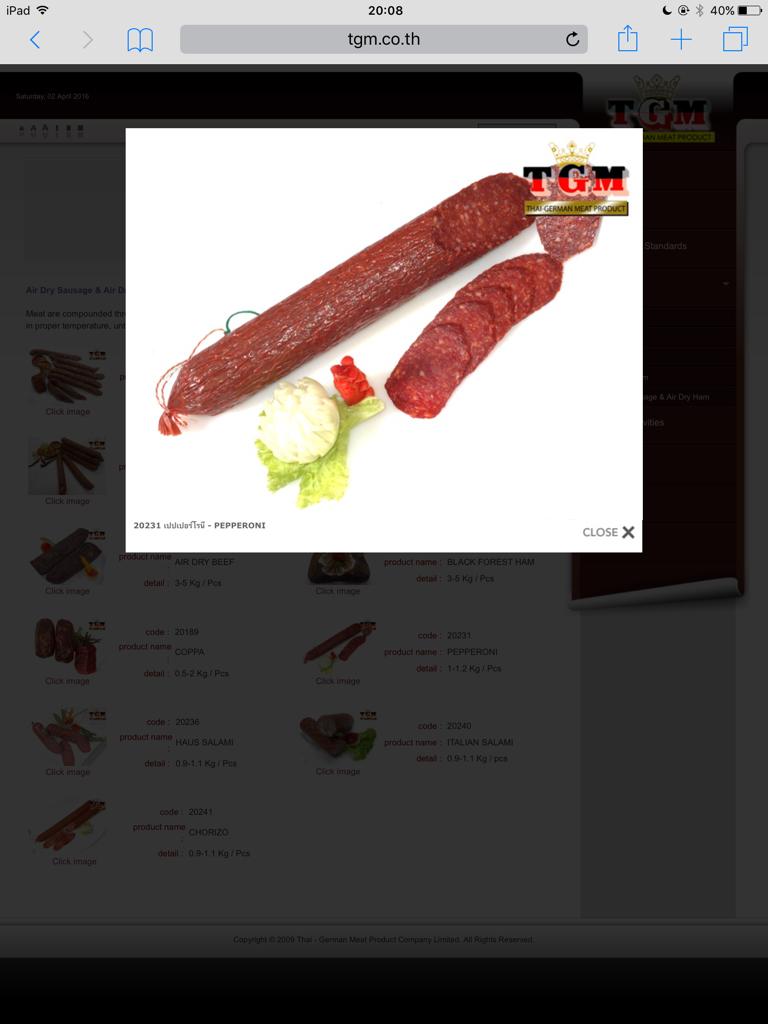Reload the current page
Screen dimensions: 768x1024
point(572,40)
